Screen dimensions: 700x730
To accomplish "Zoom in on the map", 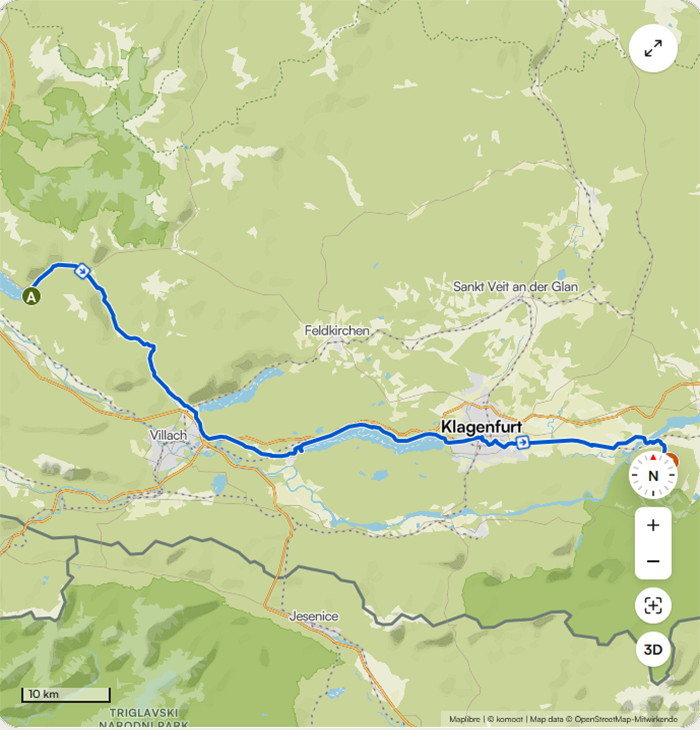I will click(x=653, y=525).
